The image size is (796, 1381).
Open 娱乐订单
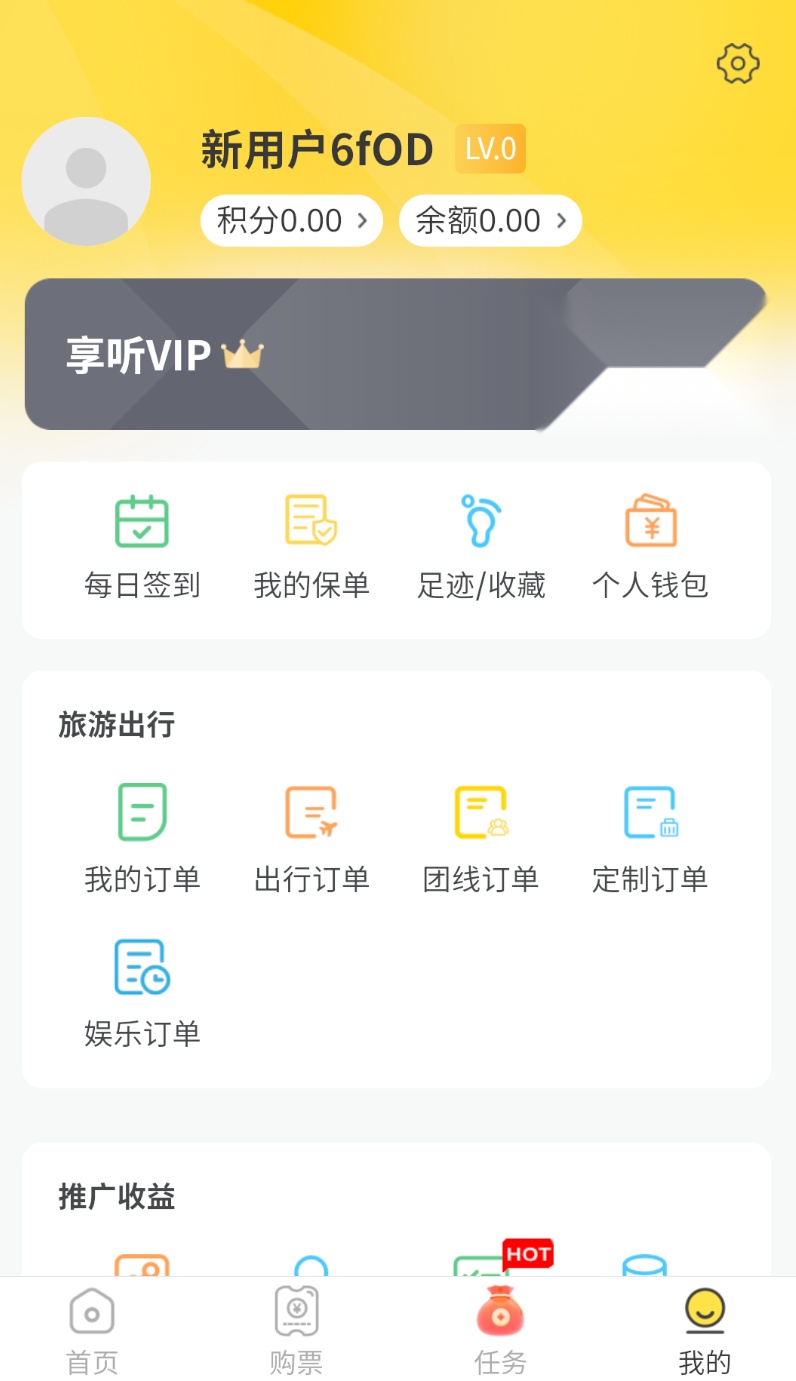point(142,993)
